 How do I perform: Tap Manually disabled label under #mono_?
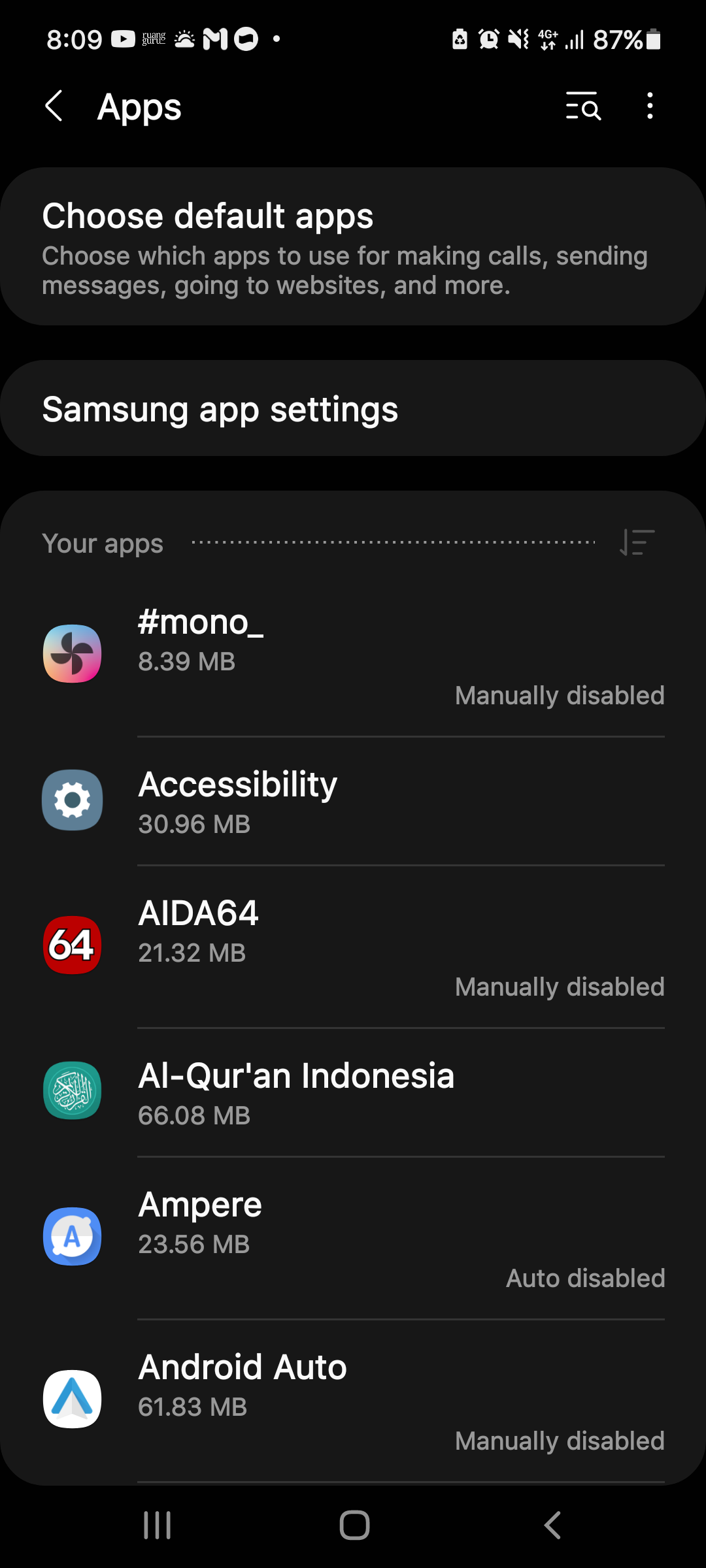point(560,695)
